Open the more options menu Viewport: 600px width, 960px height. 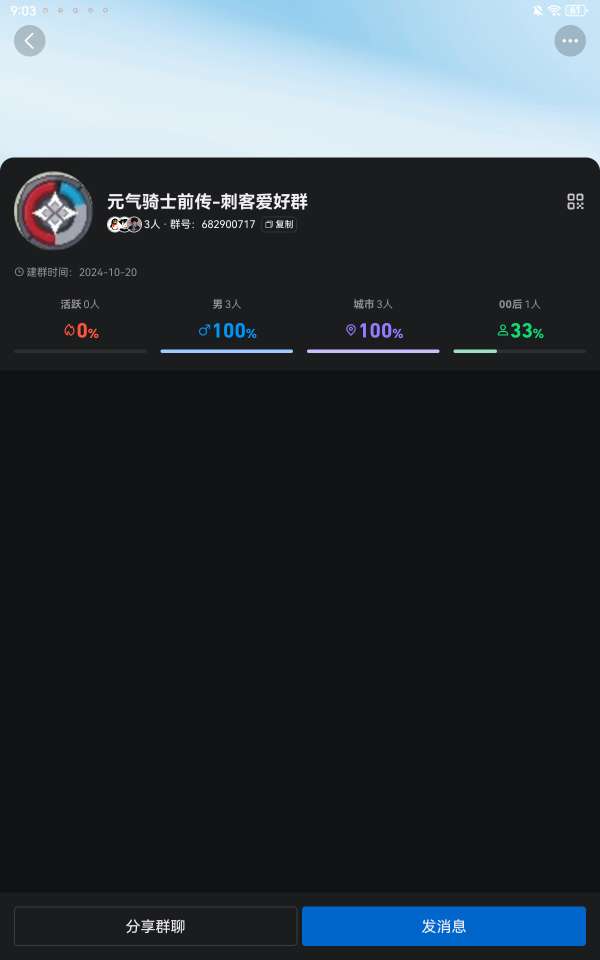(x=570, y=41)
